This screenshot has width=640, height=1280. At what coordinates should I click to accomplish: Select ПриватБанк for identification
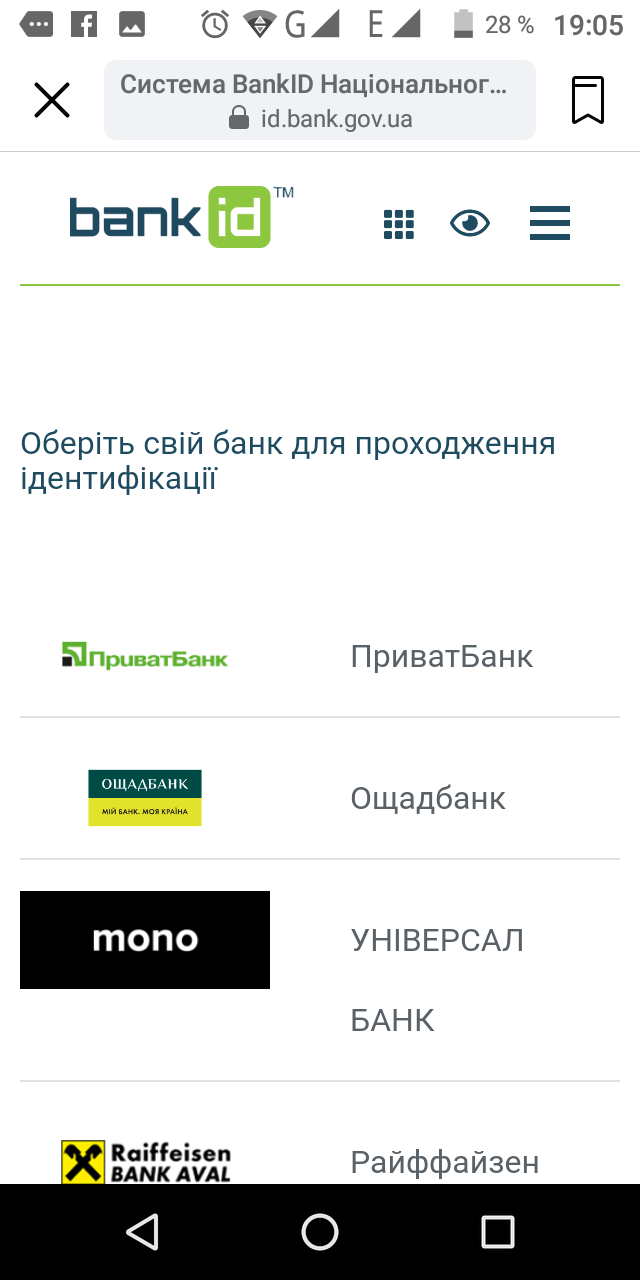click(320, 656)
